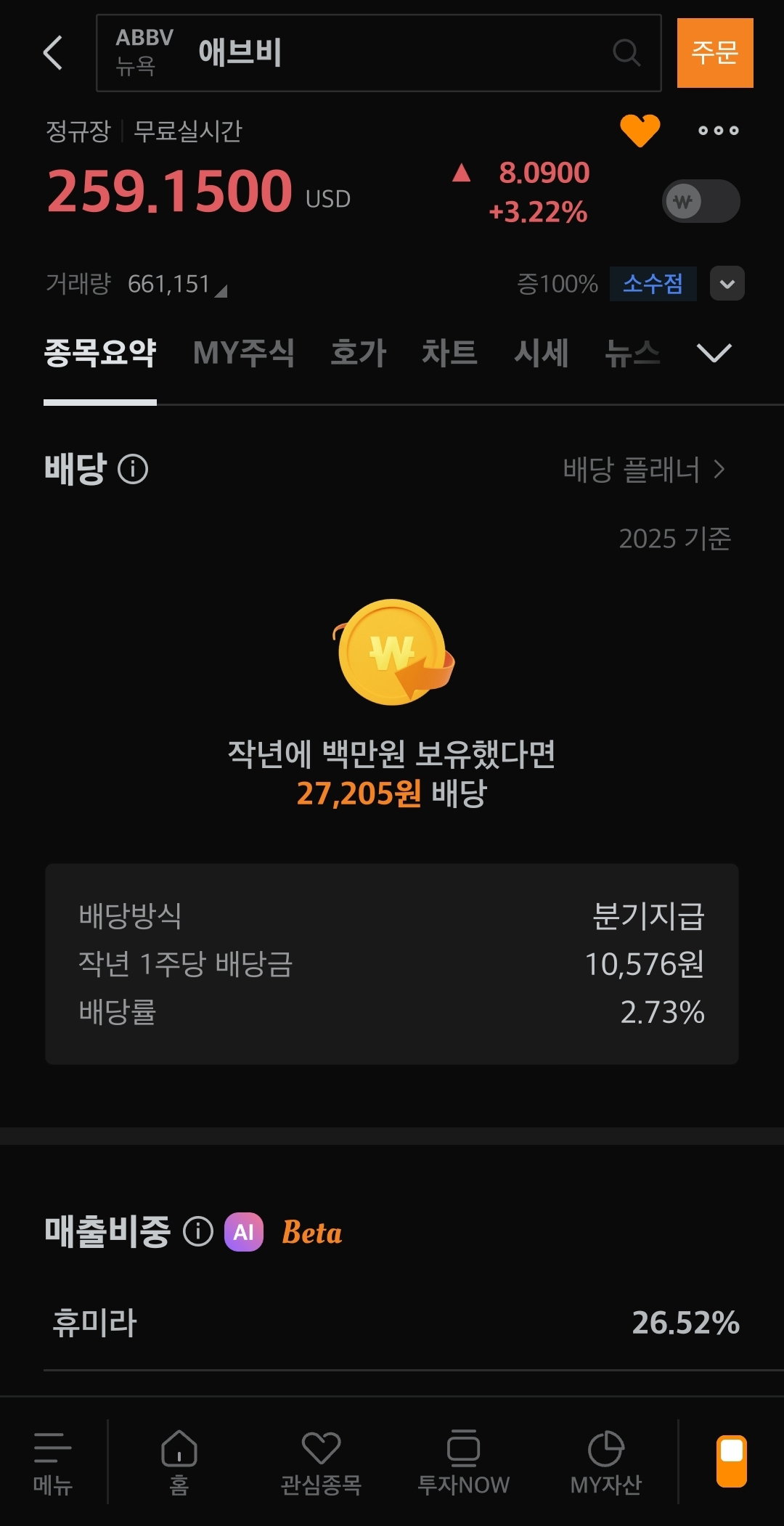Select the 시세 tab
This screenshot has width=784, height=1526.
(541, 353)
